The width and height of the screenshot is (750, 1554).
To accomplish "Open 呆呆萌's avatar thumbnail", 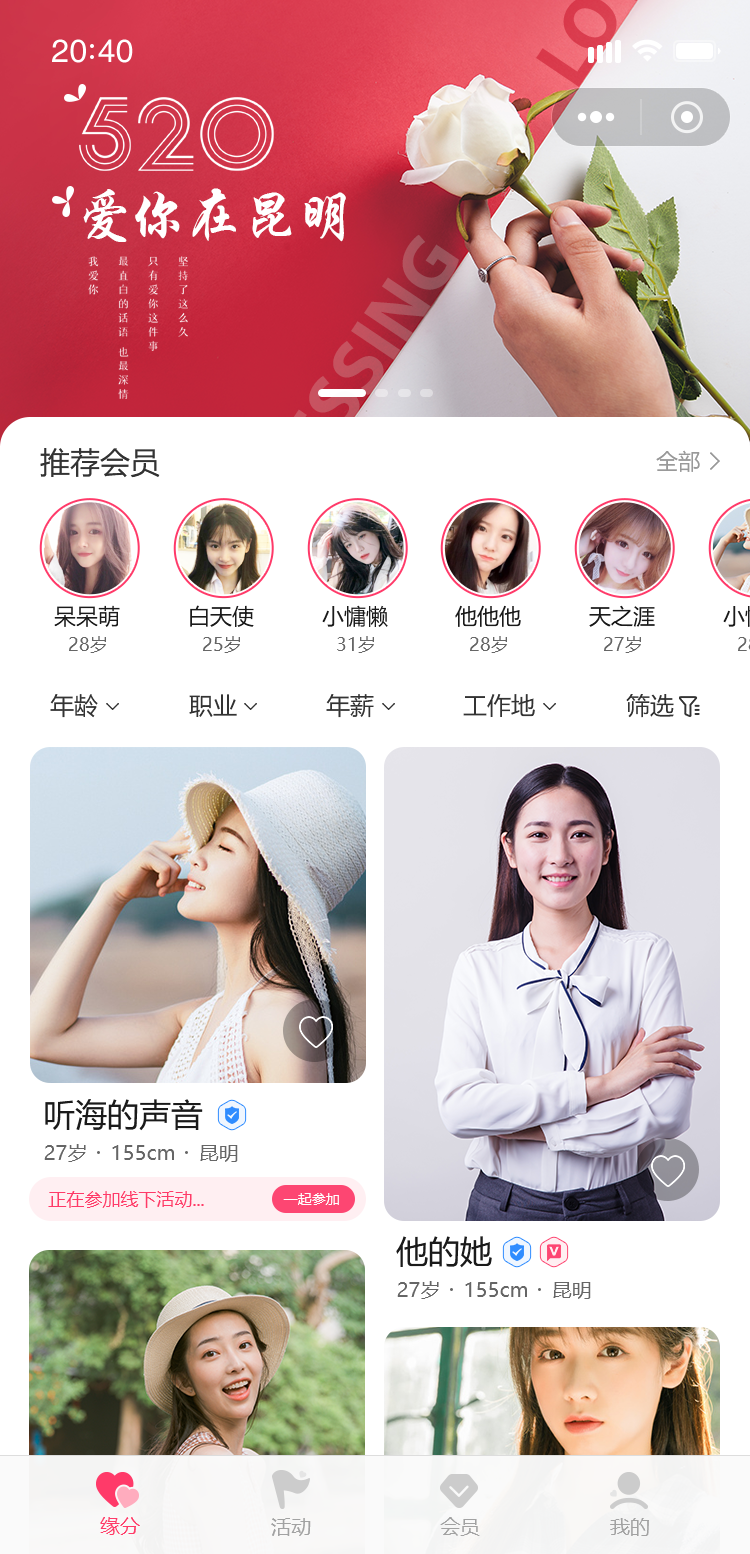I will (x=89, y=548).
